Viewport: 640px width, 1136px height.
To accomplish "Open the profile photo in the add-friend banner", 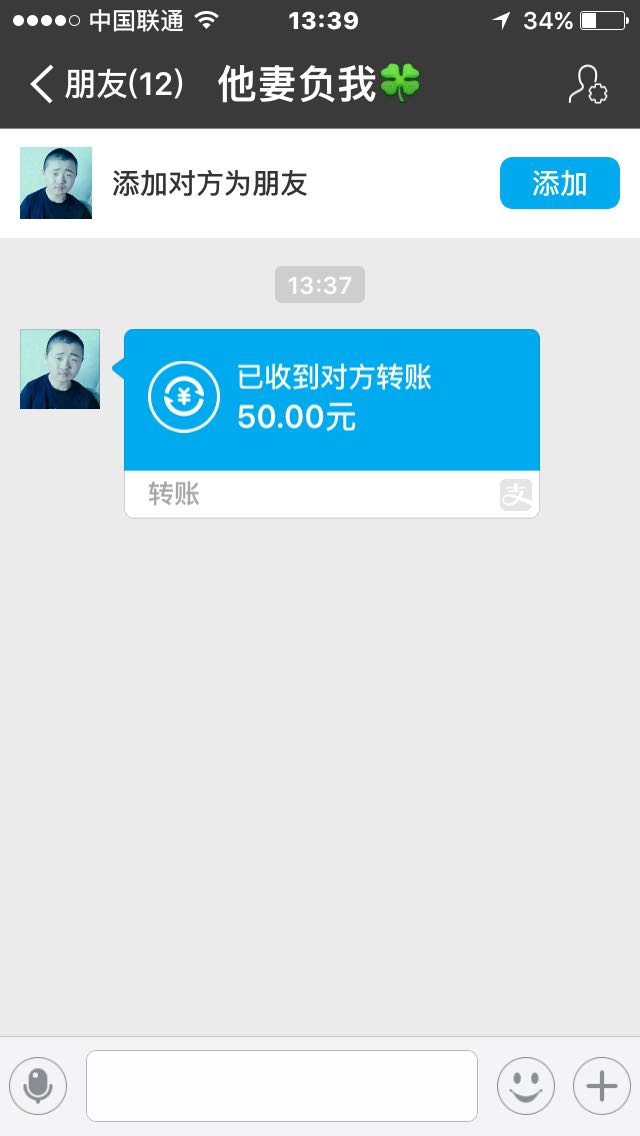I will coord(56,183).
